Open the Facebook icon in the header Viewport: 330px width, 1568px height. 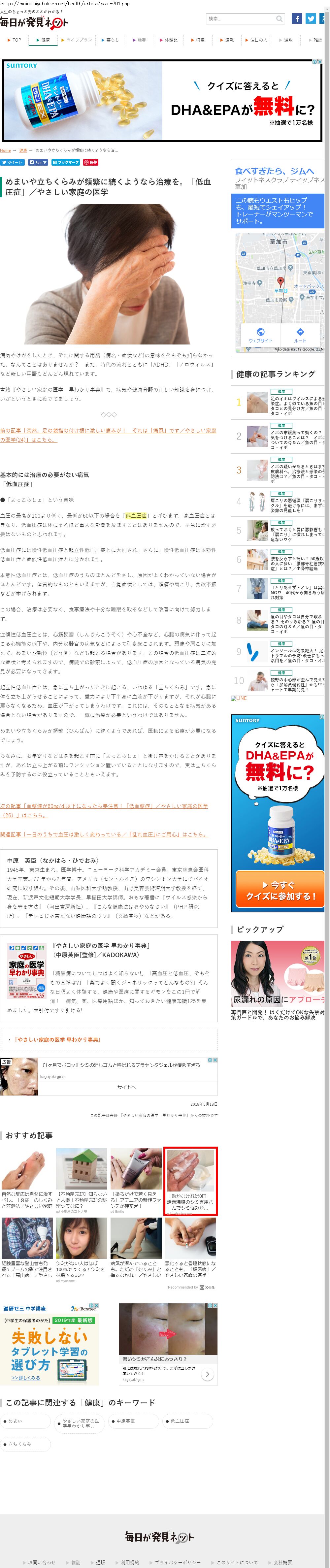coord(297,19)
